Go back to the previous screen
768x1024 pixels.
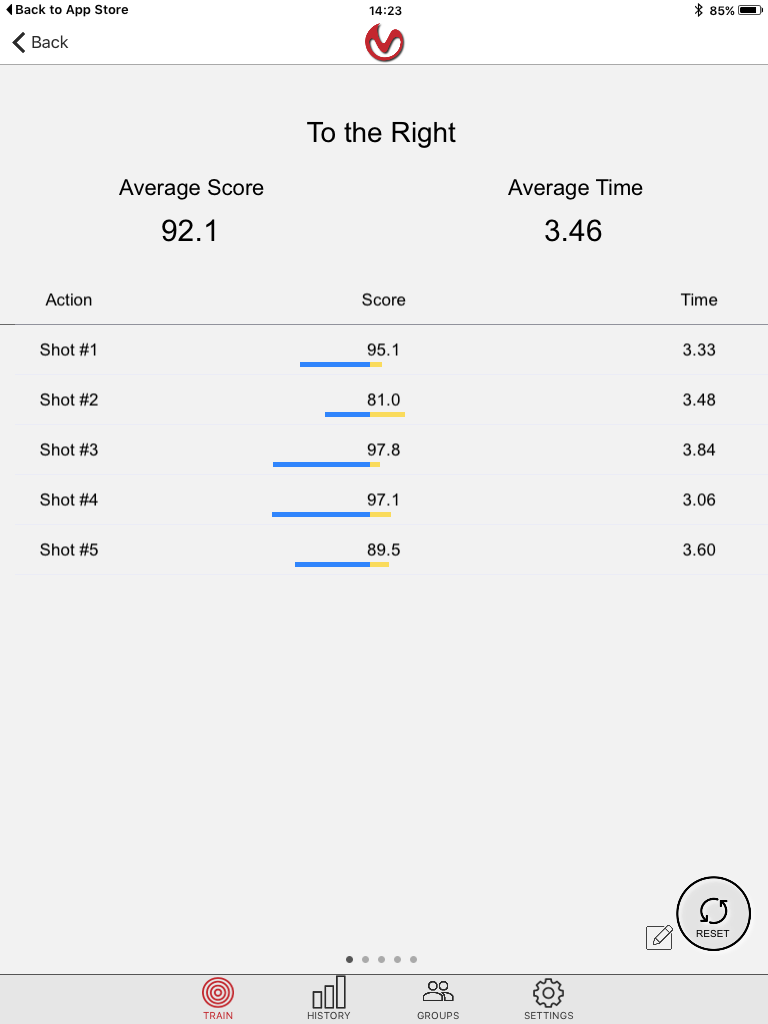pyautogui.click(x=40, y=42)
